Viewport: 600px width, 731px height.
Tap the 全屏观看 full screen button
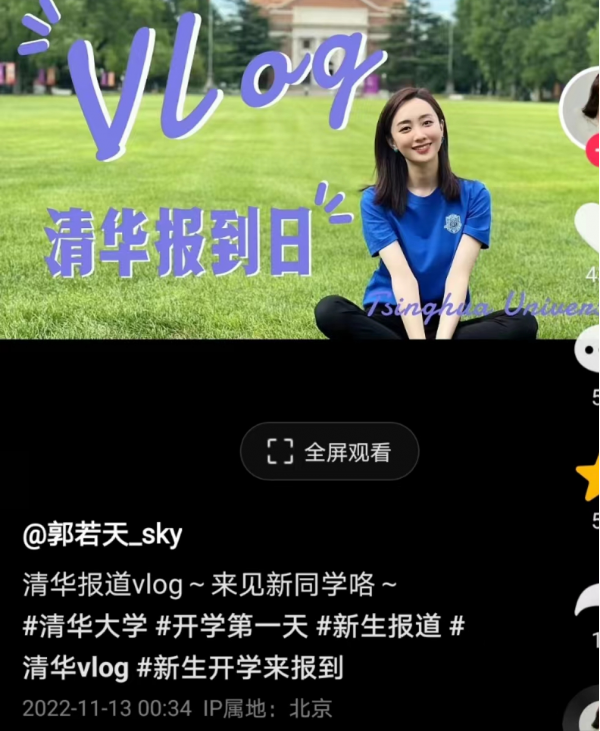pos(329,451)
